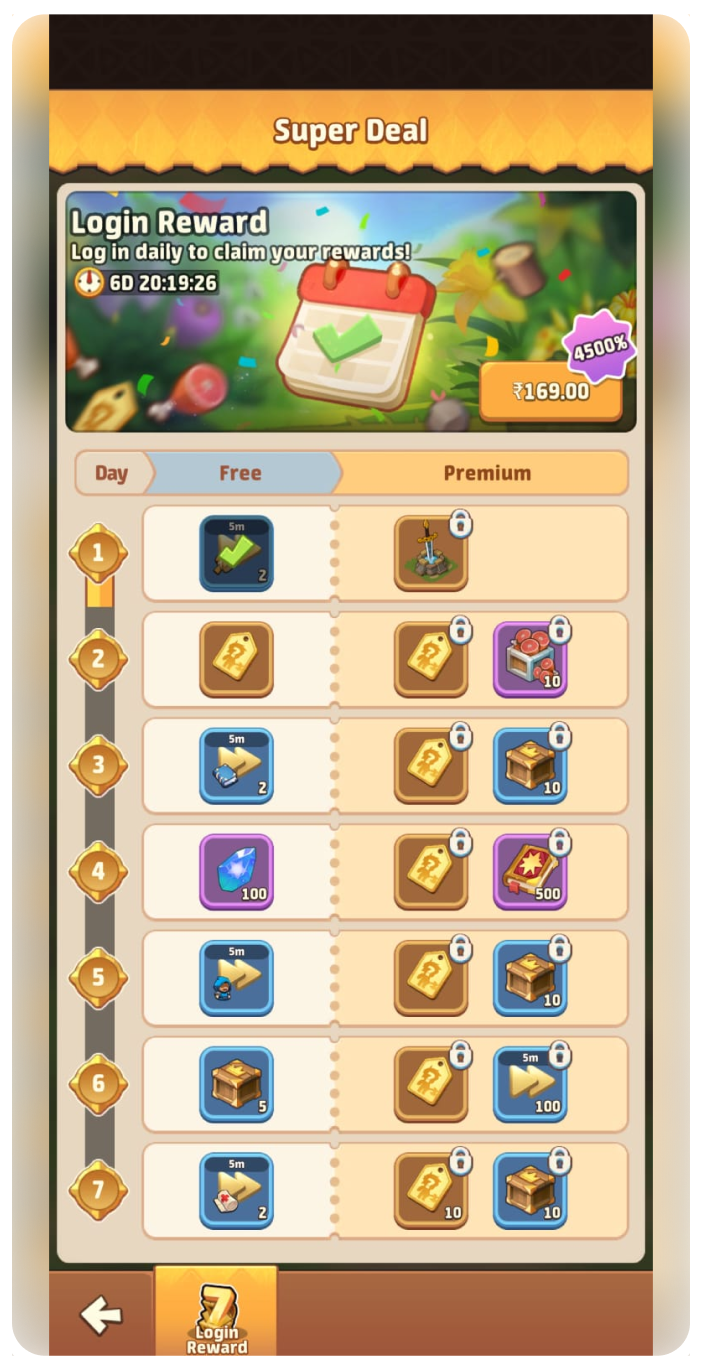Open the Login Reward tab
The height and width of the screenshot is (1367, 702).
[216, 1313]
